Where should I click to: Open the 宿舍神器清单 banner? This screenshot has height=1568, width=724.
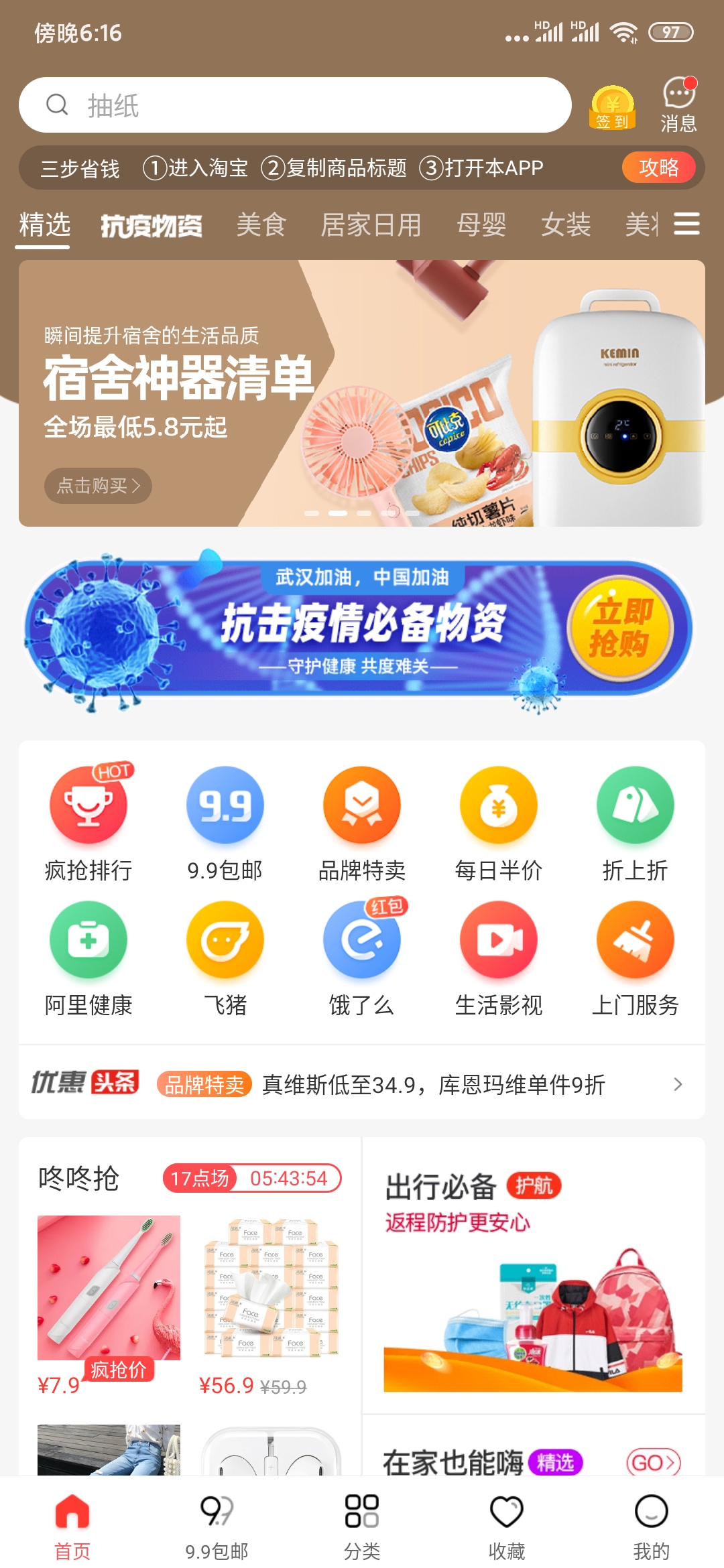[x=362, y=393]
